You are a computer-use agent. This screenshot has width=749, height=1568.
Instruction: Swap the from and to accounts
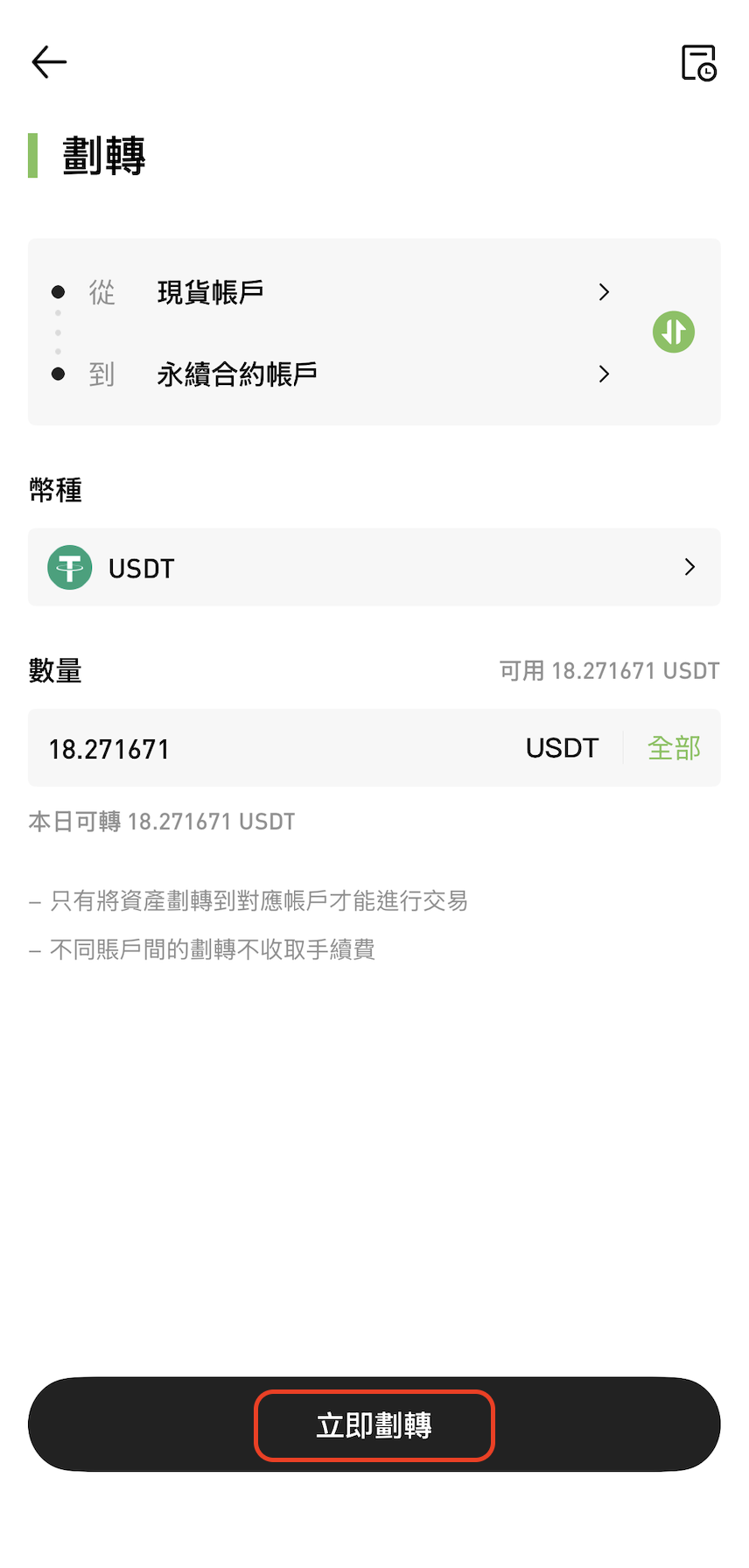tap(674, 332)
